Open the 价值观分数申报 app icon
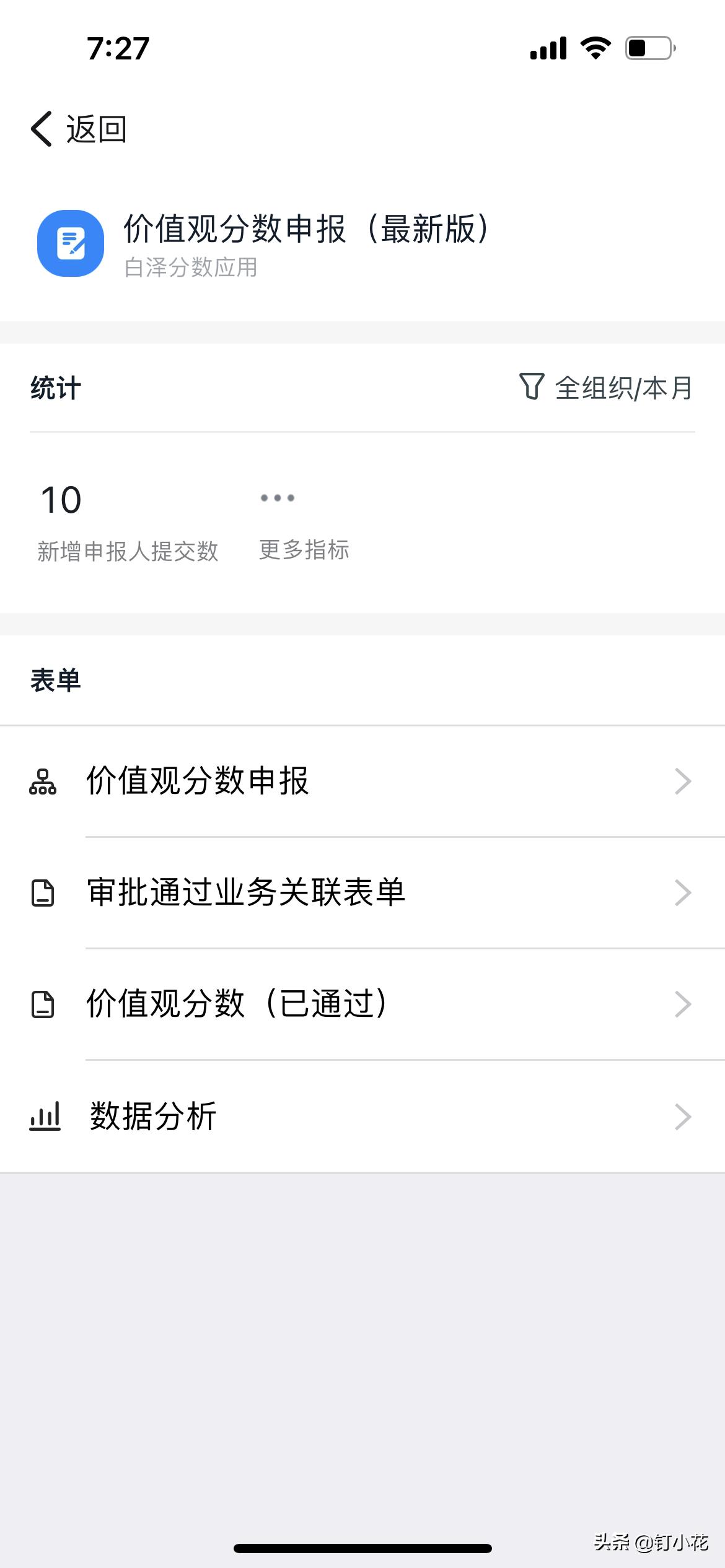The height and width of the screenshot is (1568, 725). coord(70,243)
